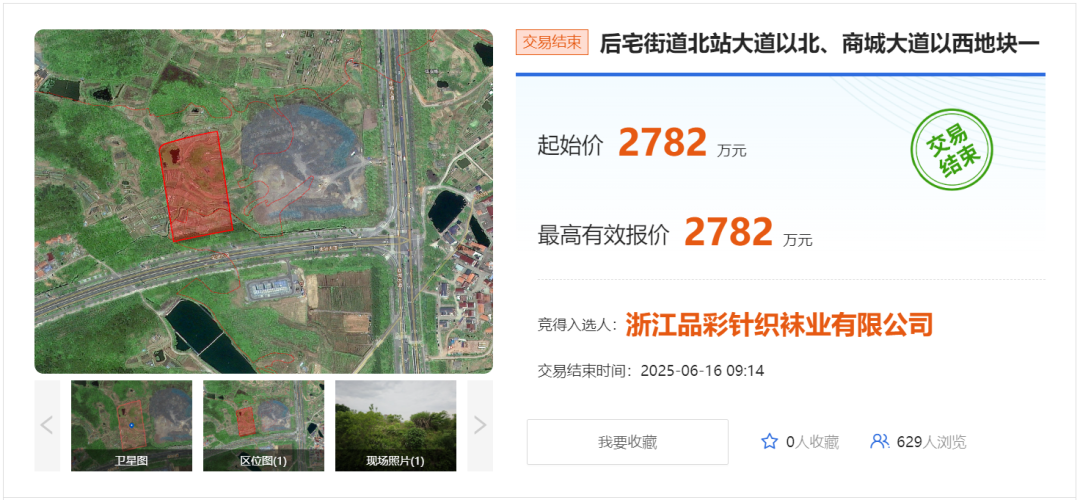This screenshot has width=1080, height=500.
Task: Show previous gallery thumbnails with left arrow
Action: click(x=47, y=425)
